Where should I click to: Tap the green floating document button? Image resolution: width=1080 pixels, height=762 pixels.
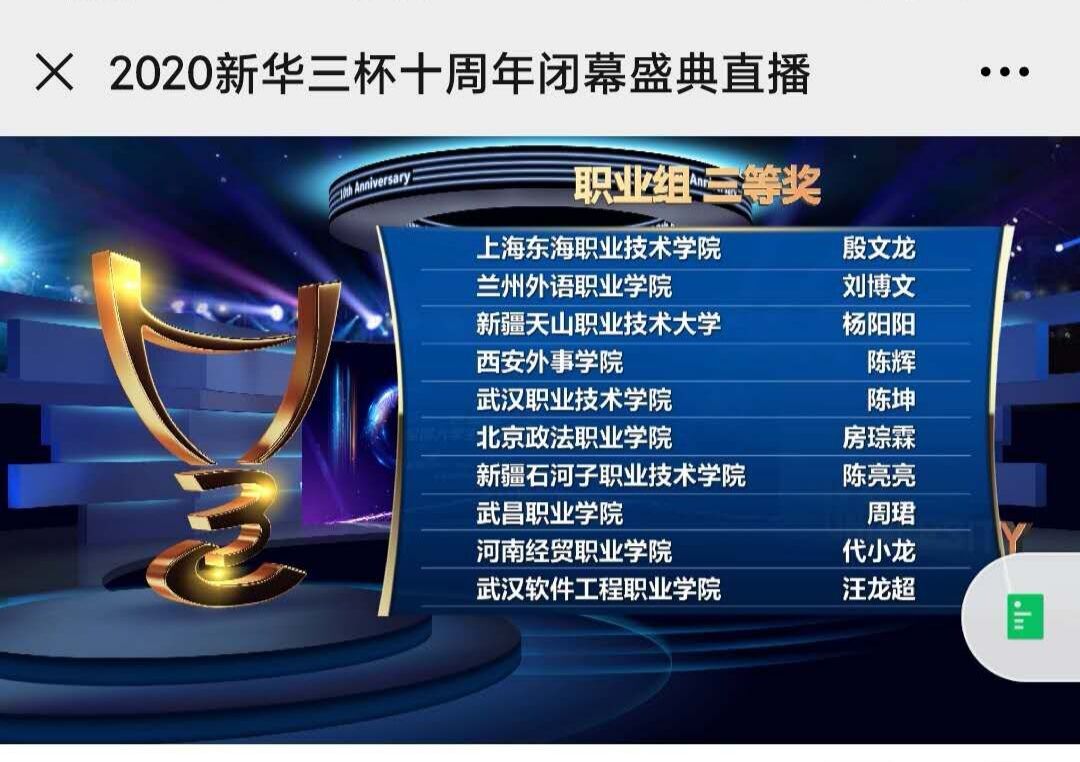[1025, 616]
